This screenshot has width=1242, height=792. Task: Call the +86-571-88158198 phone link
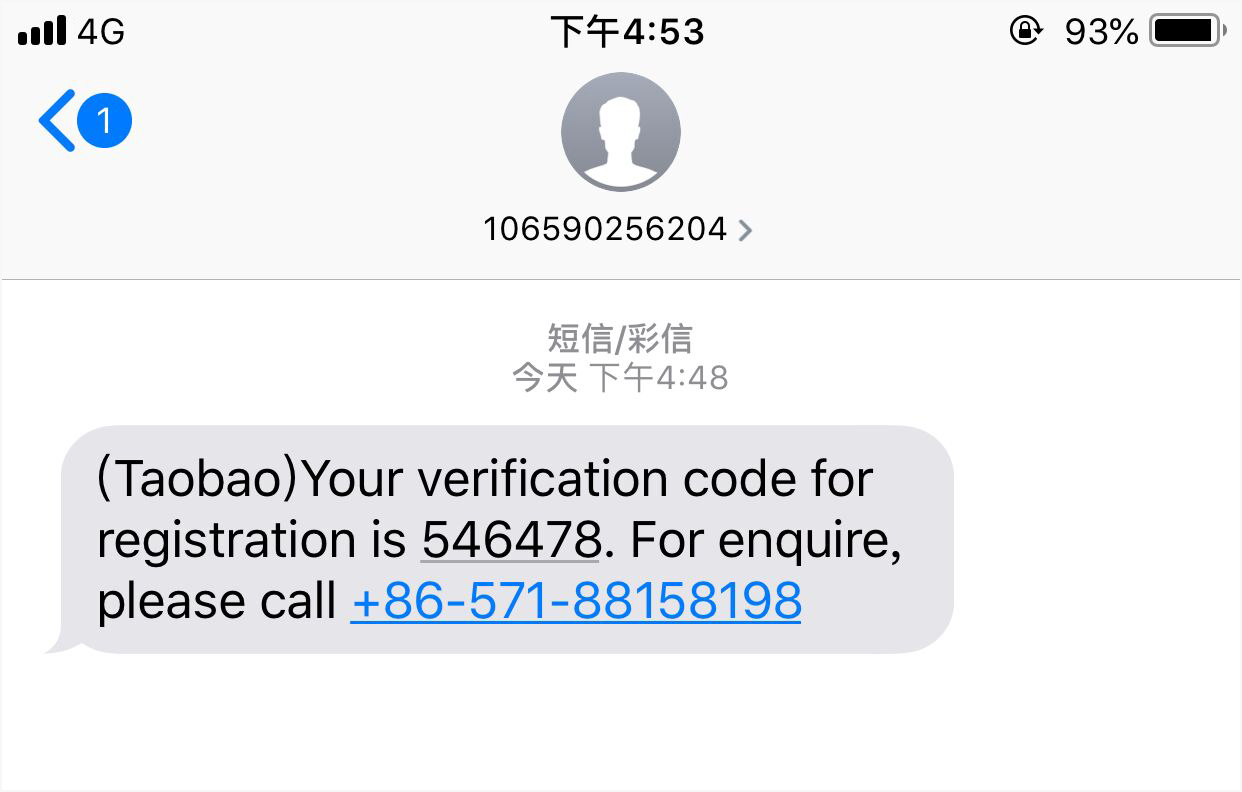(576, 601)
